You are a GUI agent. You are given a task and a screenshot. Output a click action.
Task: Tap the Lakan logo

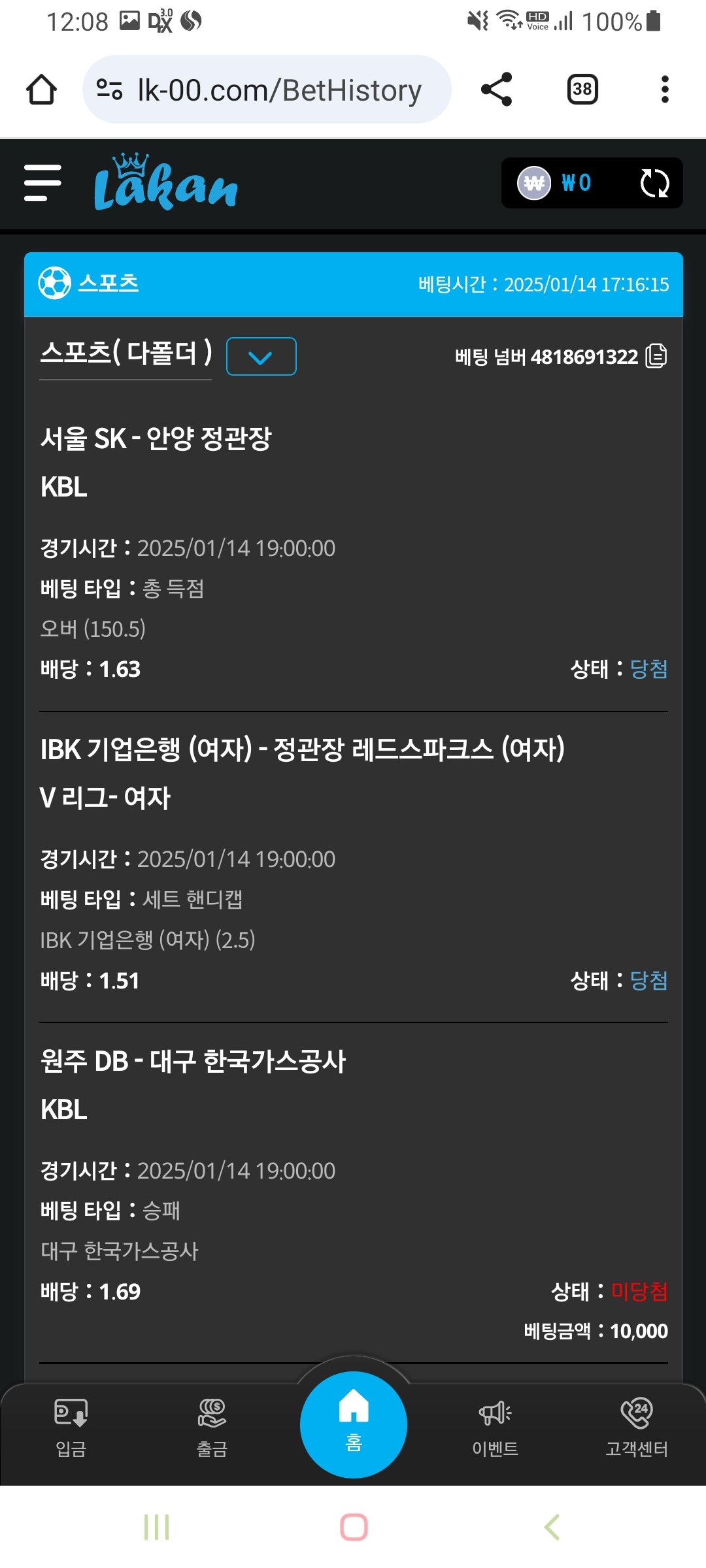(165, 183)
